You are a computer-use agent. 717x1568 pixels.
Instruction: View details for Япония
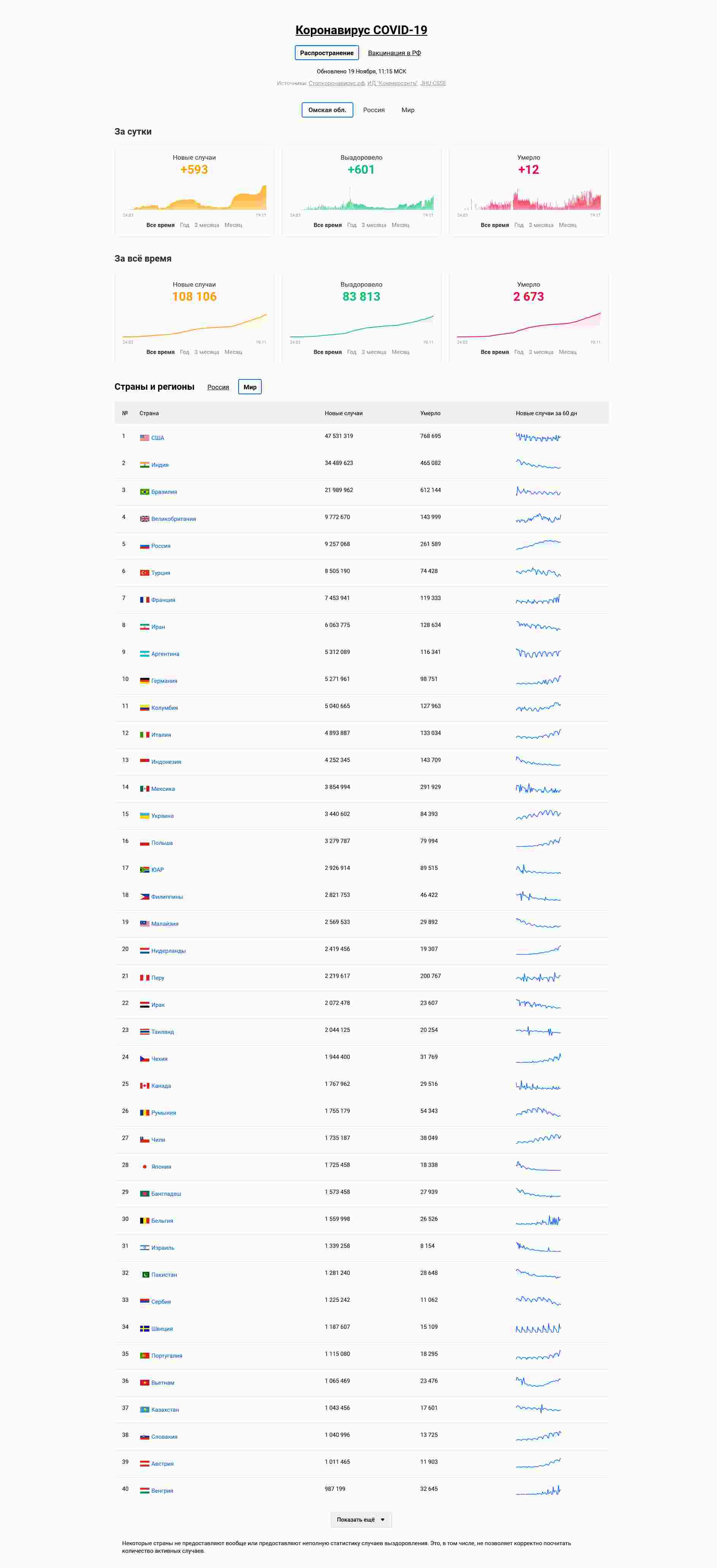click(x=161, y=1167)
